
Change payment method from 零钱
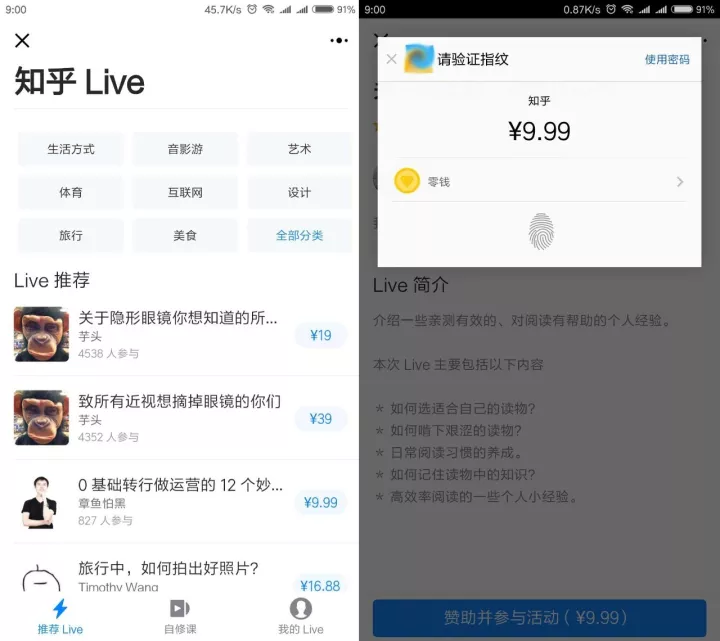[540, 182]
